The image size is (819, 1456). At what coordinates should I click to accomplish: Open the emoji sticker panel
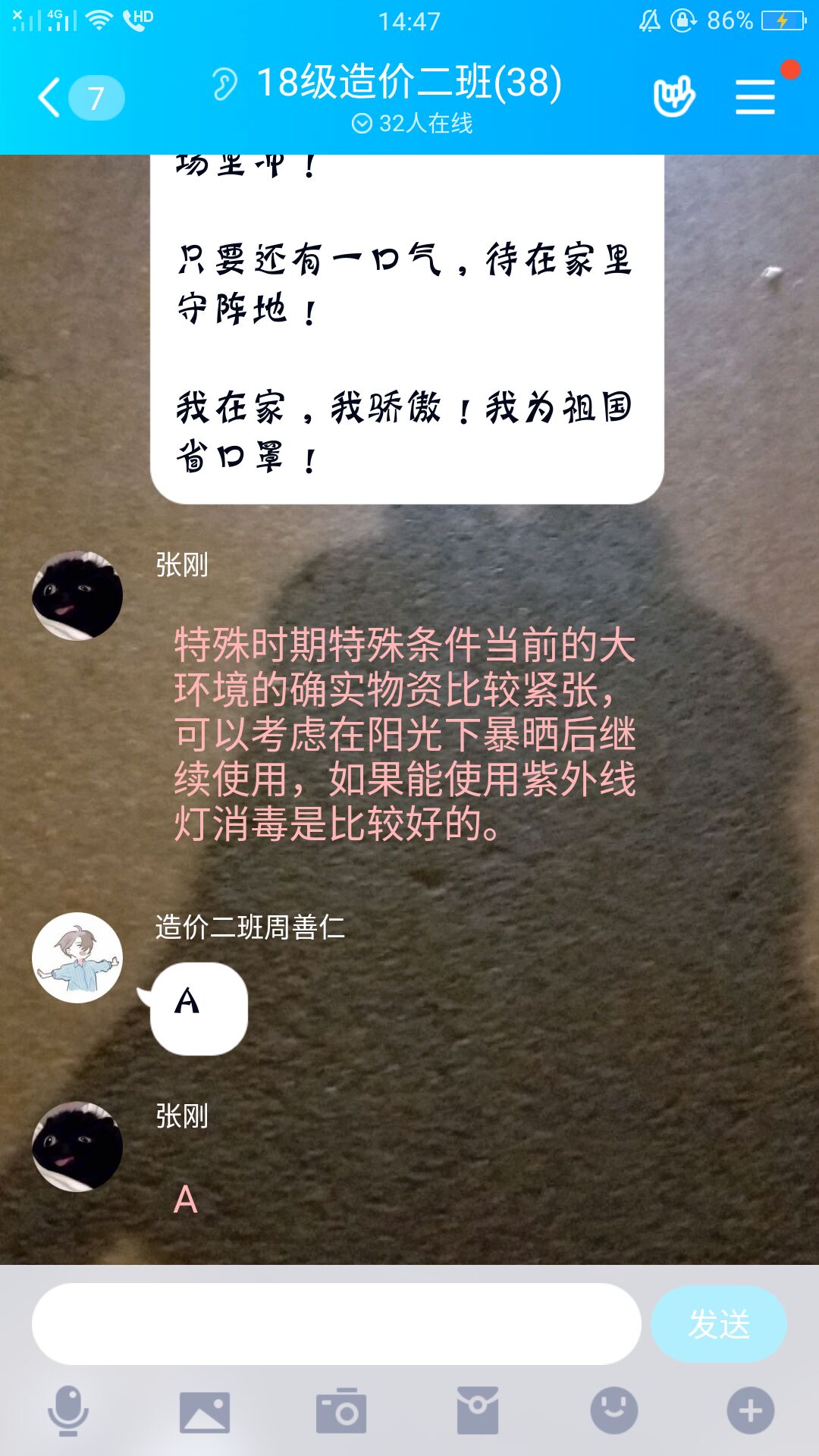pyautogui.click(x=613, y=1411)
